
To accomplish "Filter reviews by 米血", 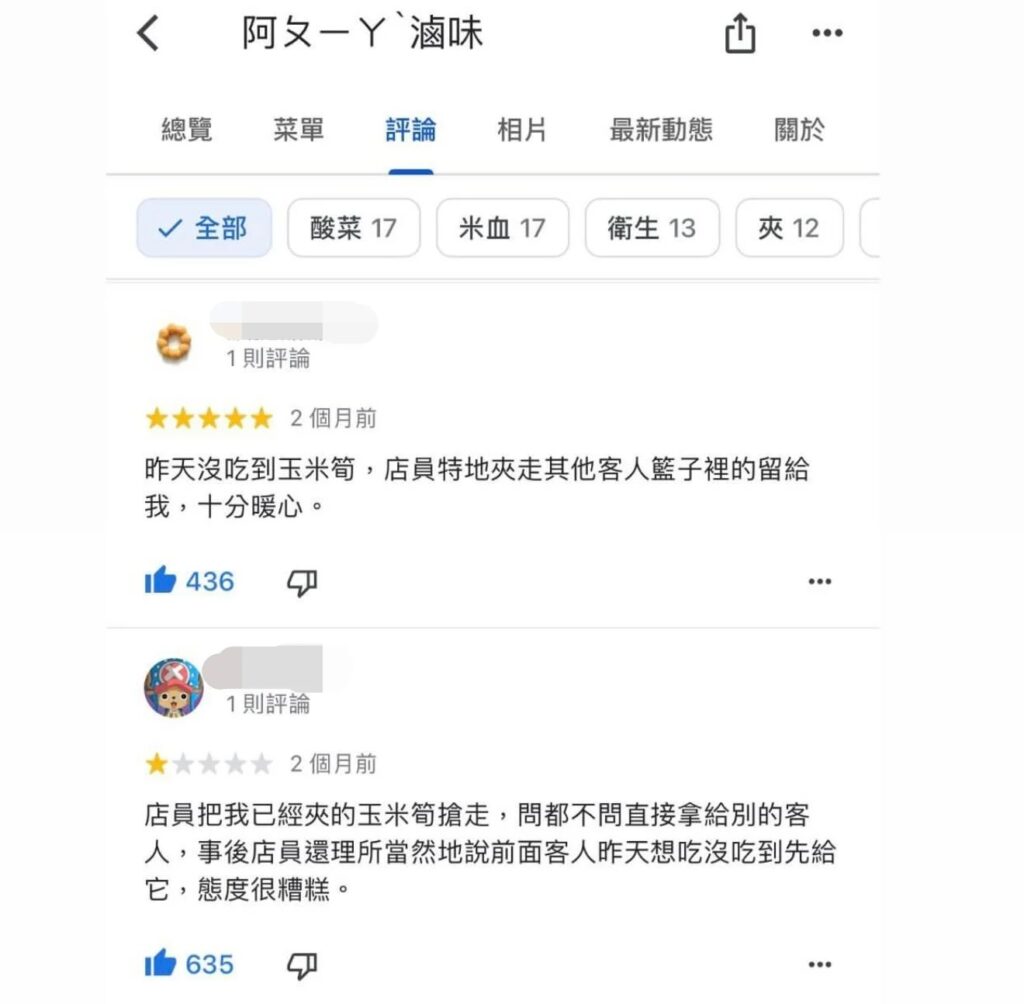I will [x=502, y=228].
